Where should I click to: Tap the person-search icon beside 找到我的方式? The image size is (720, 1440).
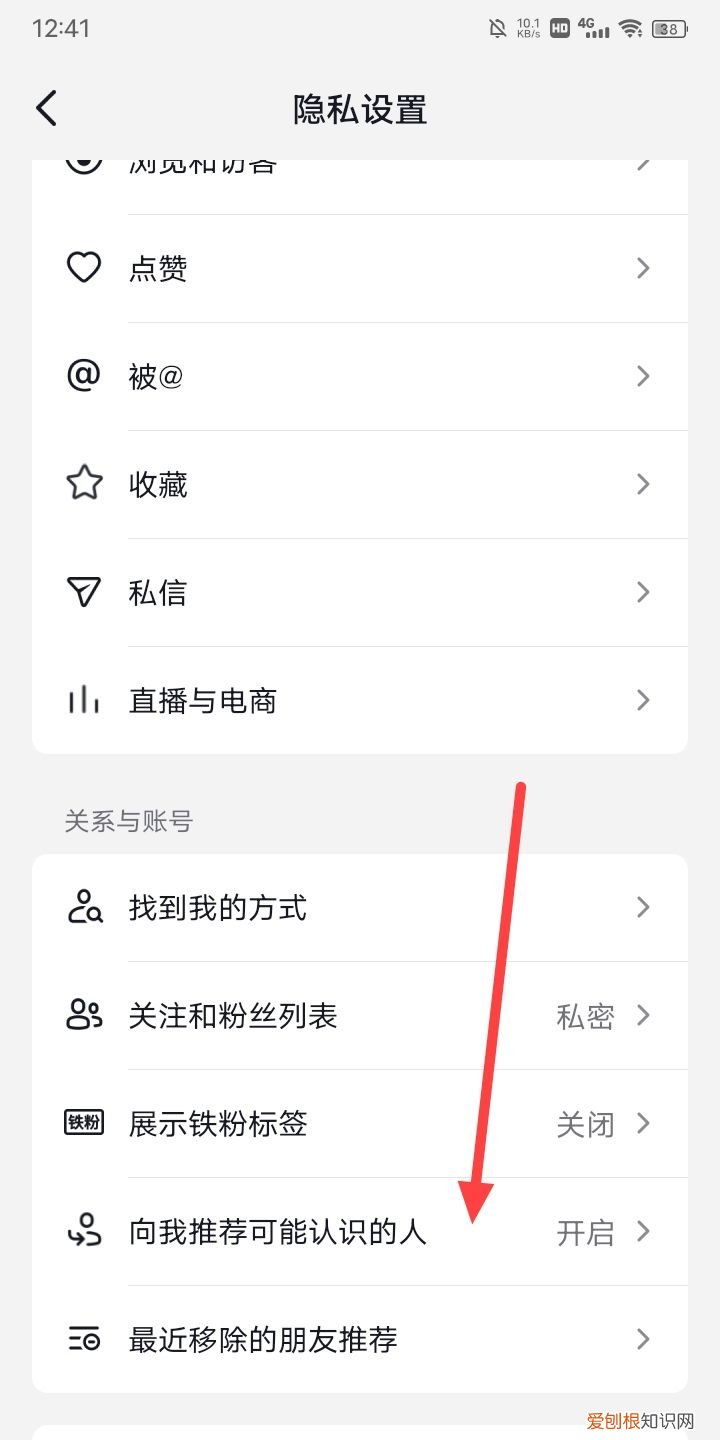coord(84,907)
